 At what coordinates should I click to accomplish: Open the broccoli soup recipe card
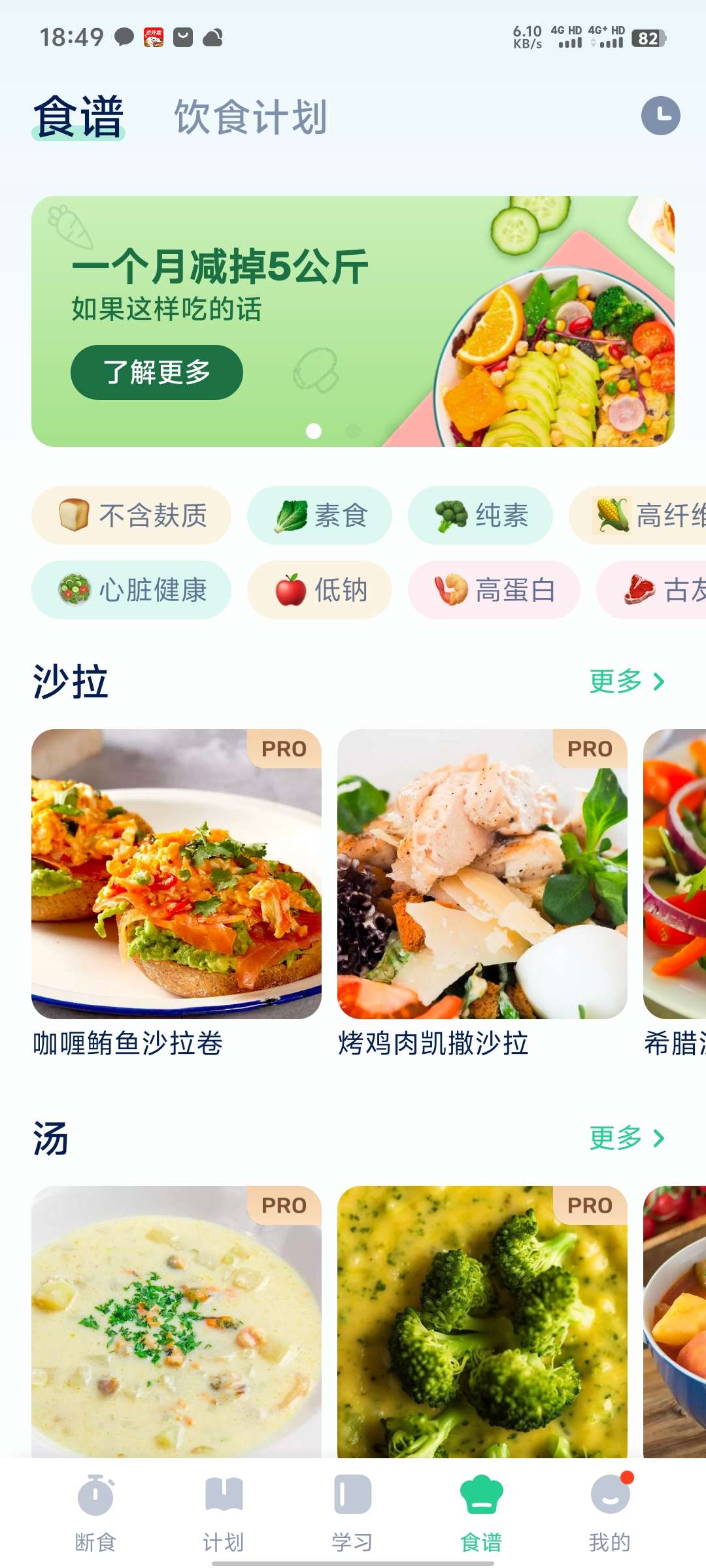[x=482, y=1320]
